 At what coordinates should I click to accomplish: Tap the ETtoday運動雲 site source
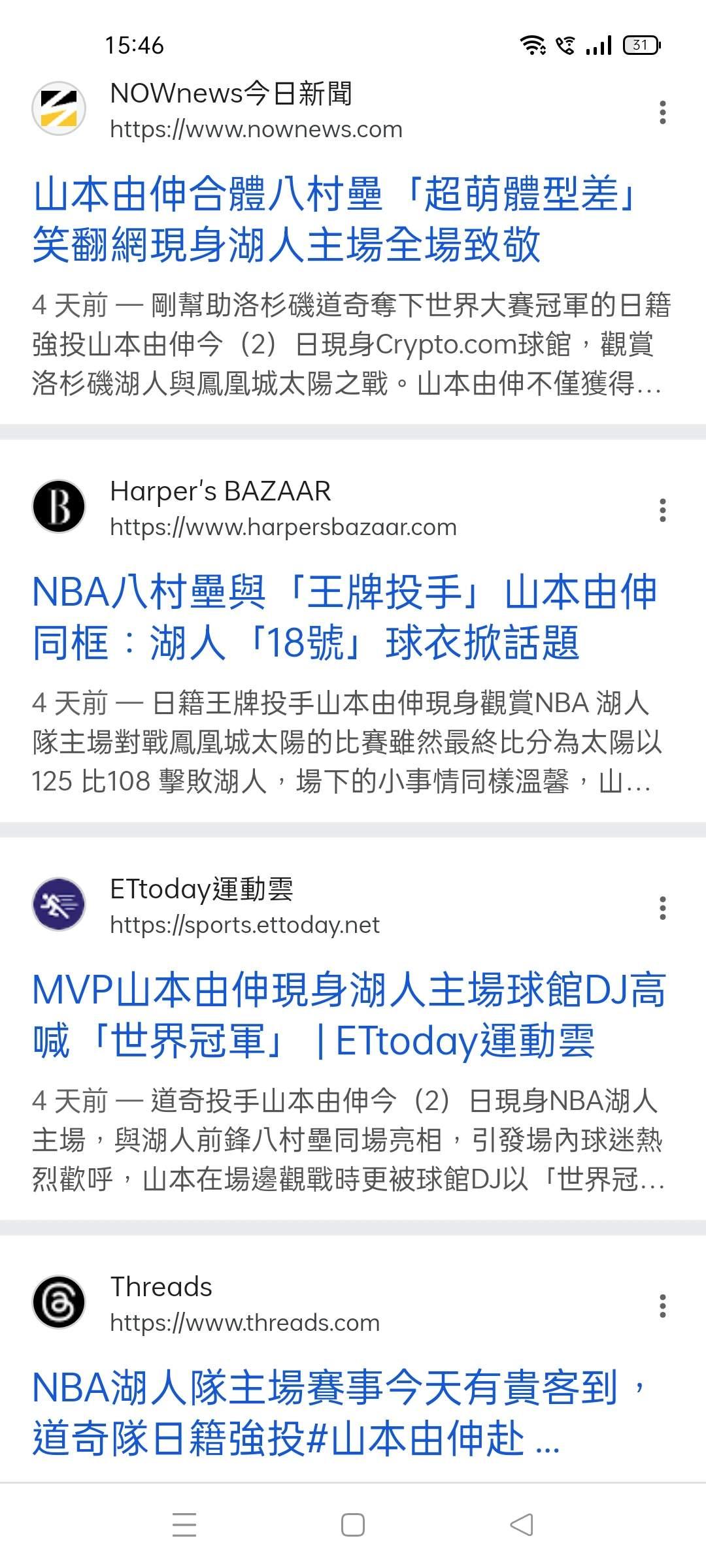pyautogui.click(x=207, y=906)
